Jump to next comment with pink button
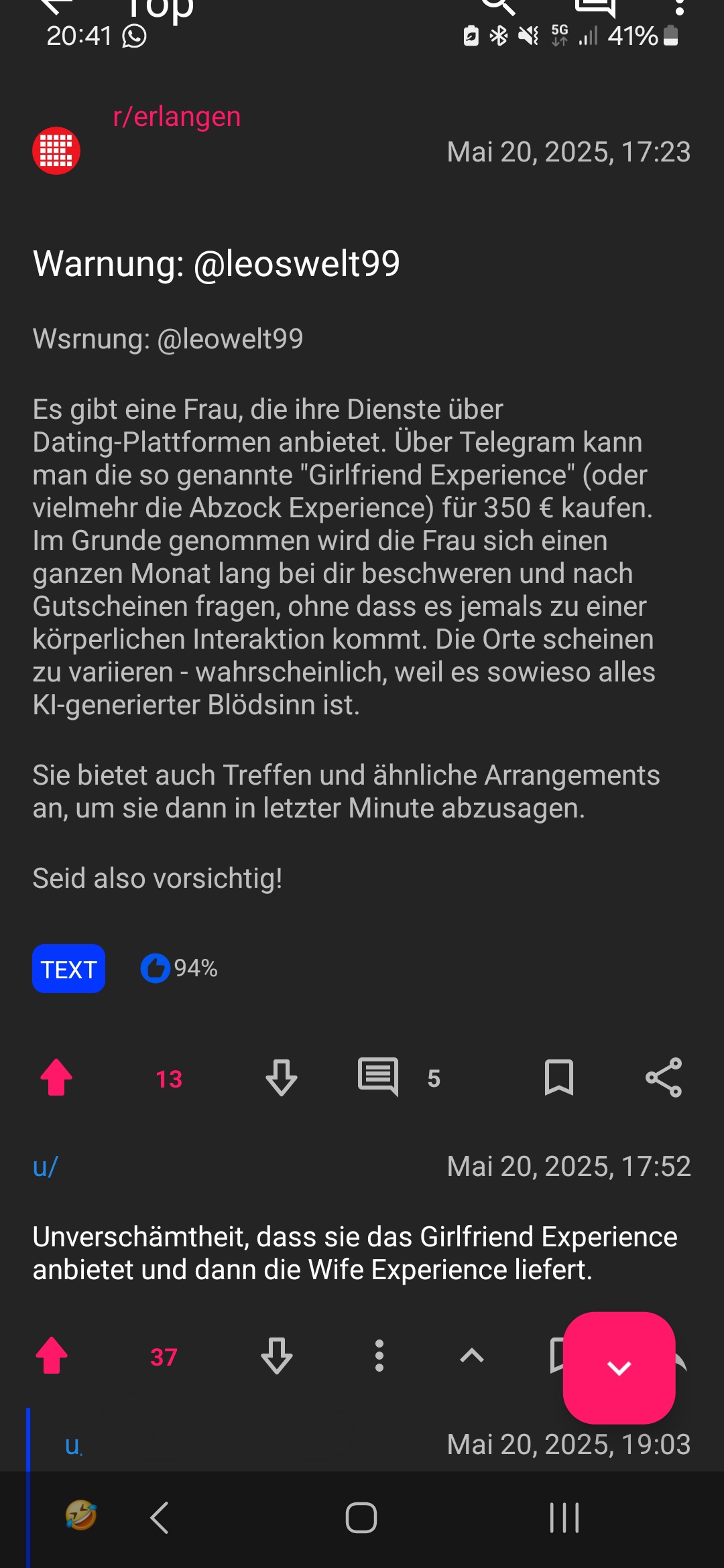This screenshot has width=724, height=1568. (x=619, y=1368)
